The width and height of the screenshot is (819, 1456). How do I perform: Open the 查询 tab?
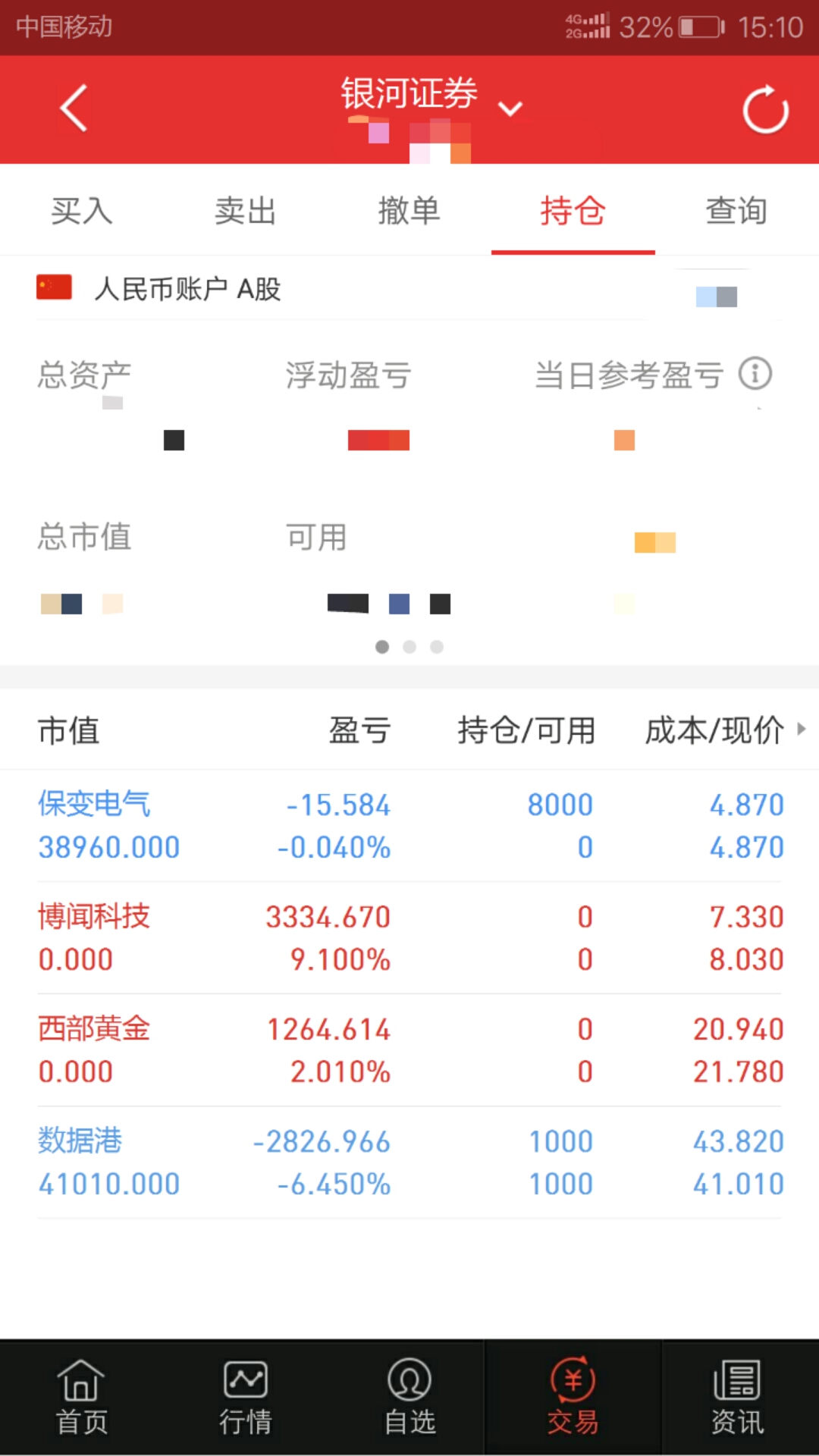pos(736,211)
